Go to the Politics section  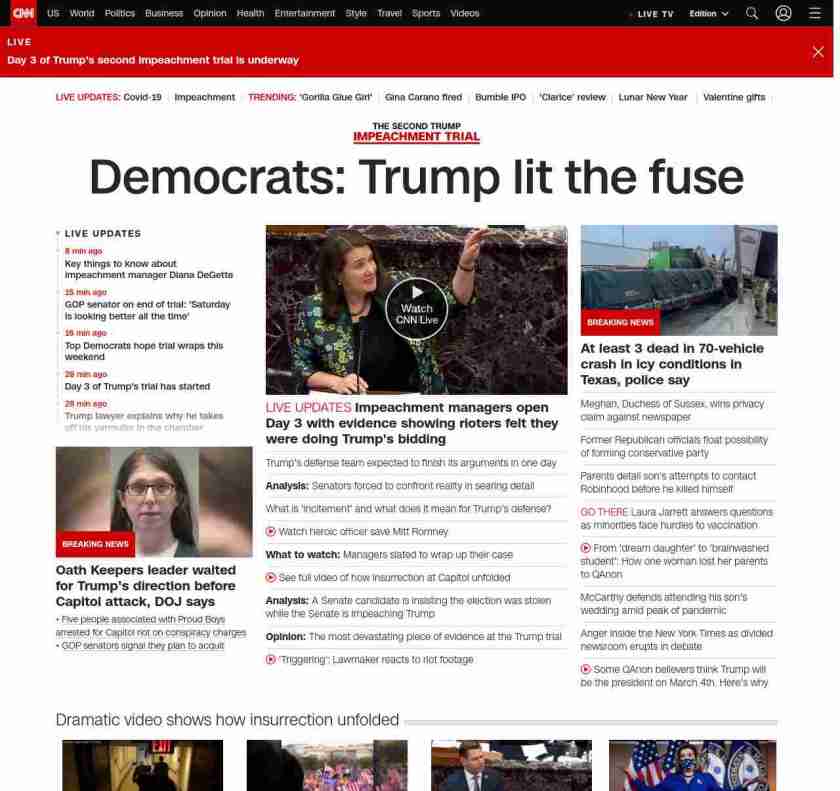(119, 13)
